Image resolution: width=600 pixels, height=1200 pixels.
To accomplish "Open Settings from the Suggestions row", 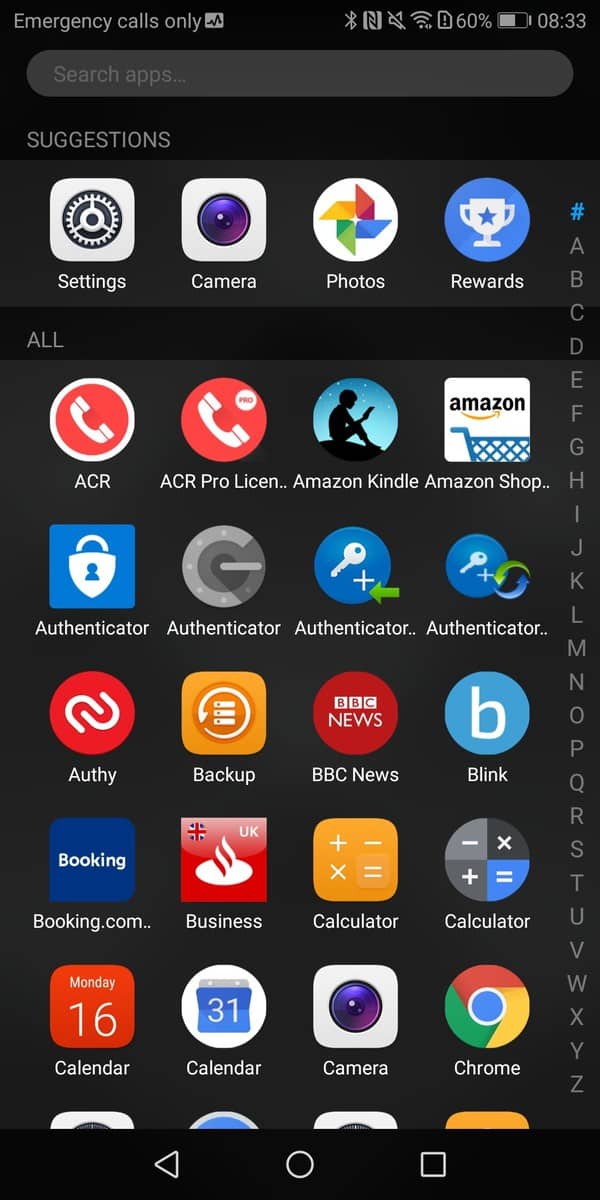I will pyautogui.click(x=92, y=220).
